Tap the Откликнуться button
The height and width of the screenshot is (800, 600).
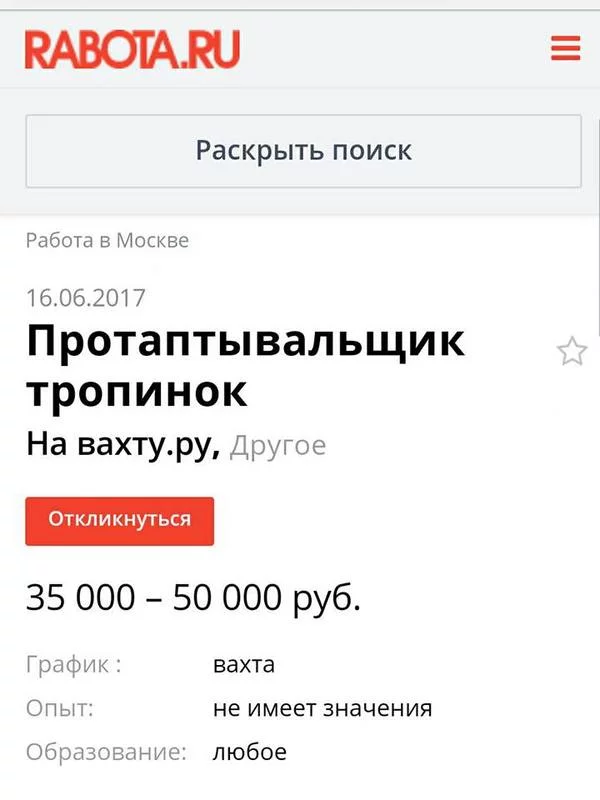(119, 521)
